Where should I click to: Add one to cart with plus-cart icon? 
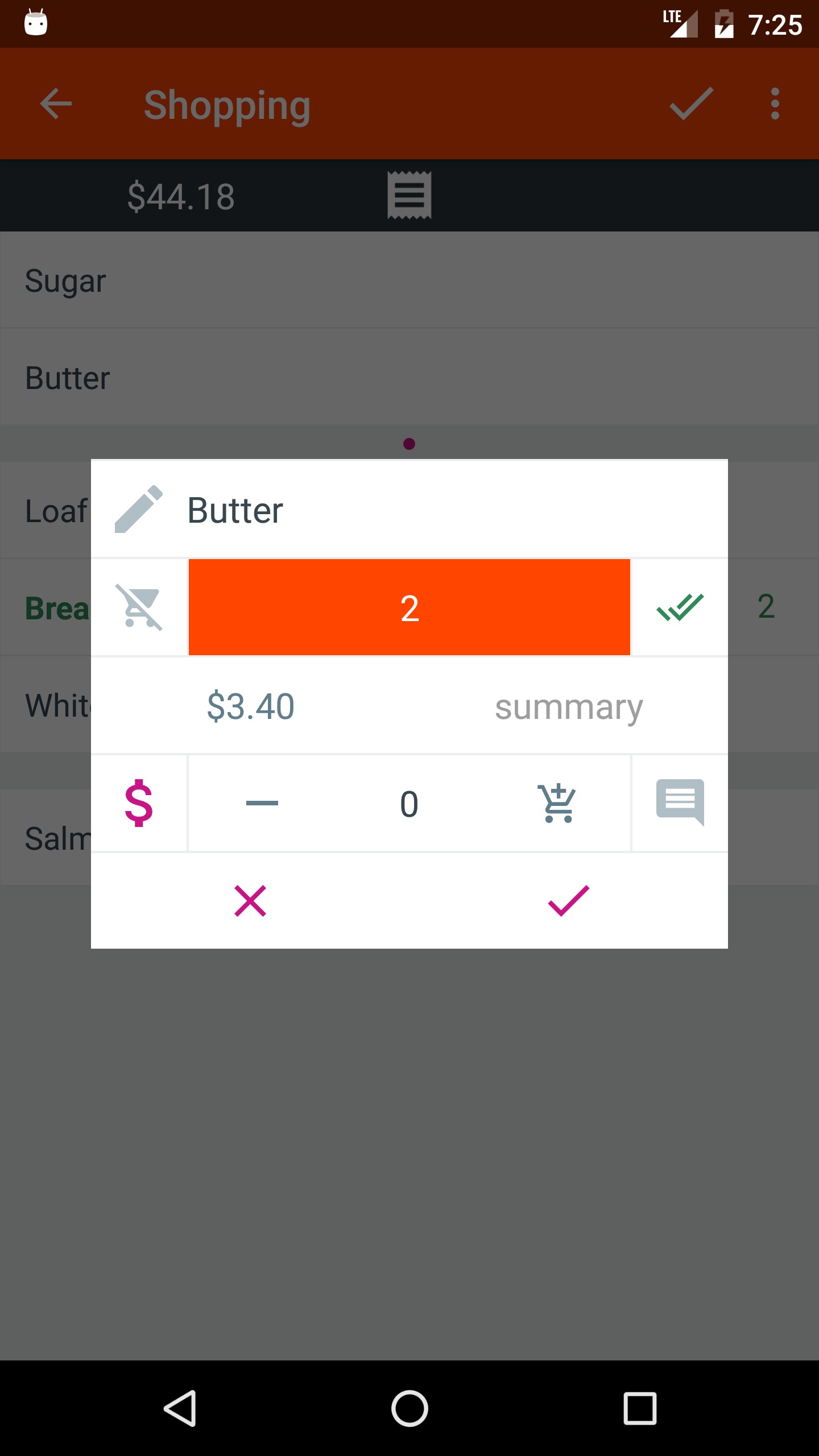(x=557, y=803)
